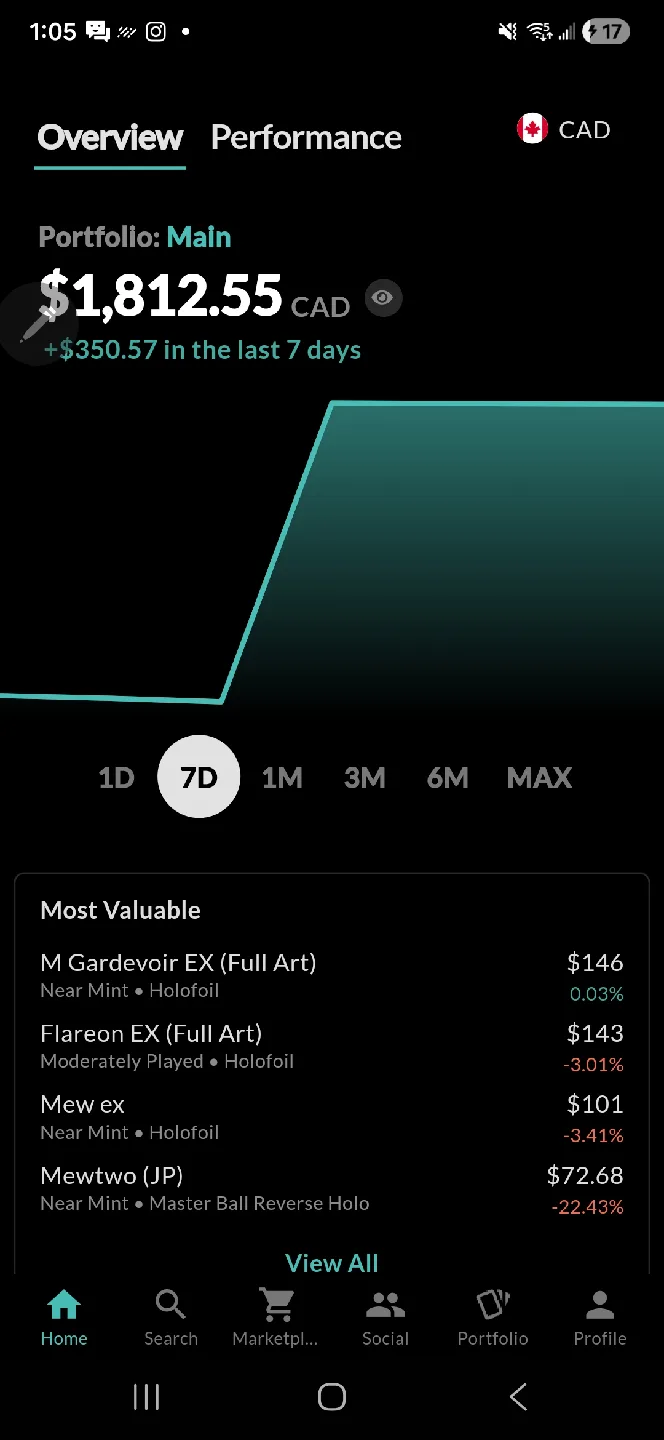Go to the Search tab
Screen dimensions: 664x1440
pos(171,1319)
